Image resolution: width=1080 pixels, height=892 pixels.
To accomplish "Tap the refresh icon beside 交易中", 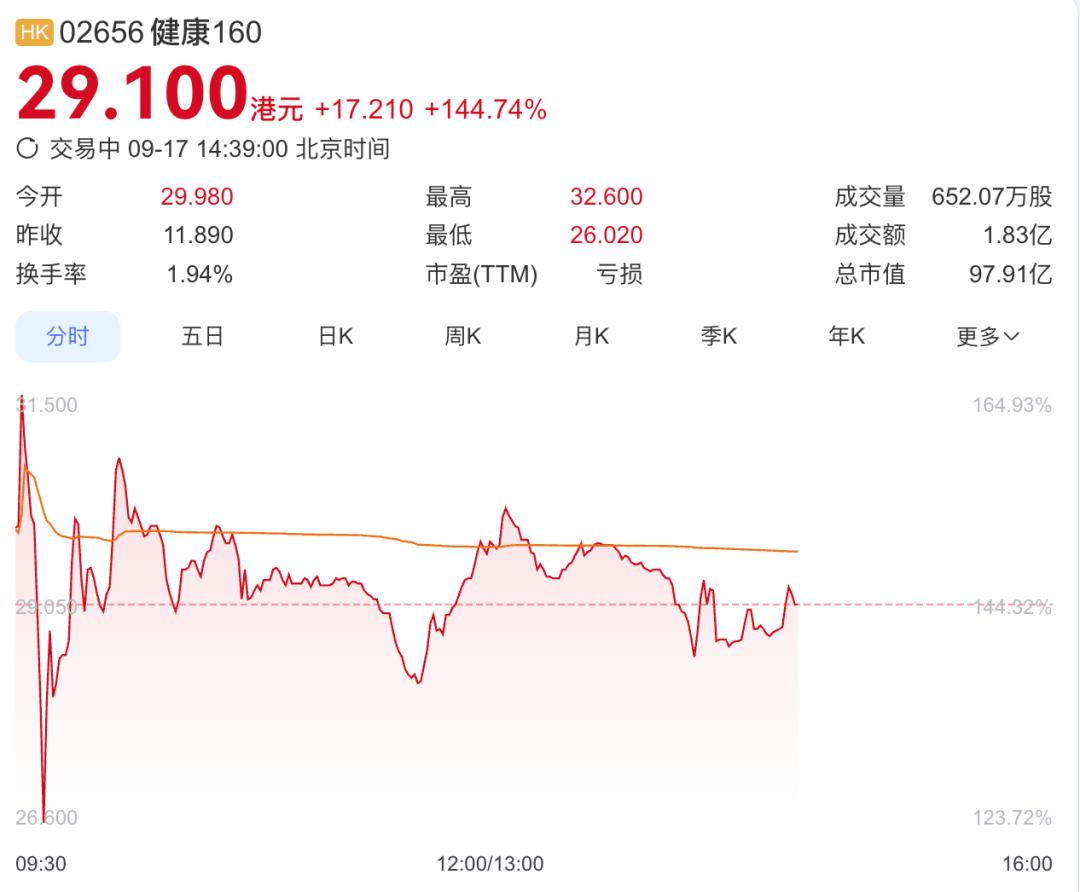I will click(x=28, y=150).
